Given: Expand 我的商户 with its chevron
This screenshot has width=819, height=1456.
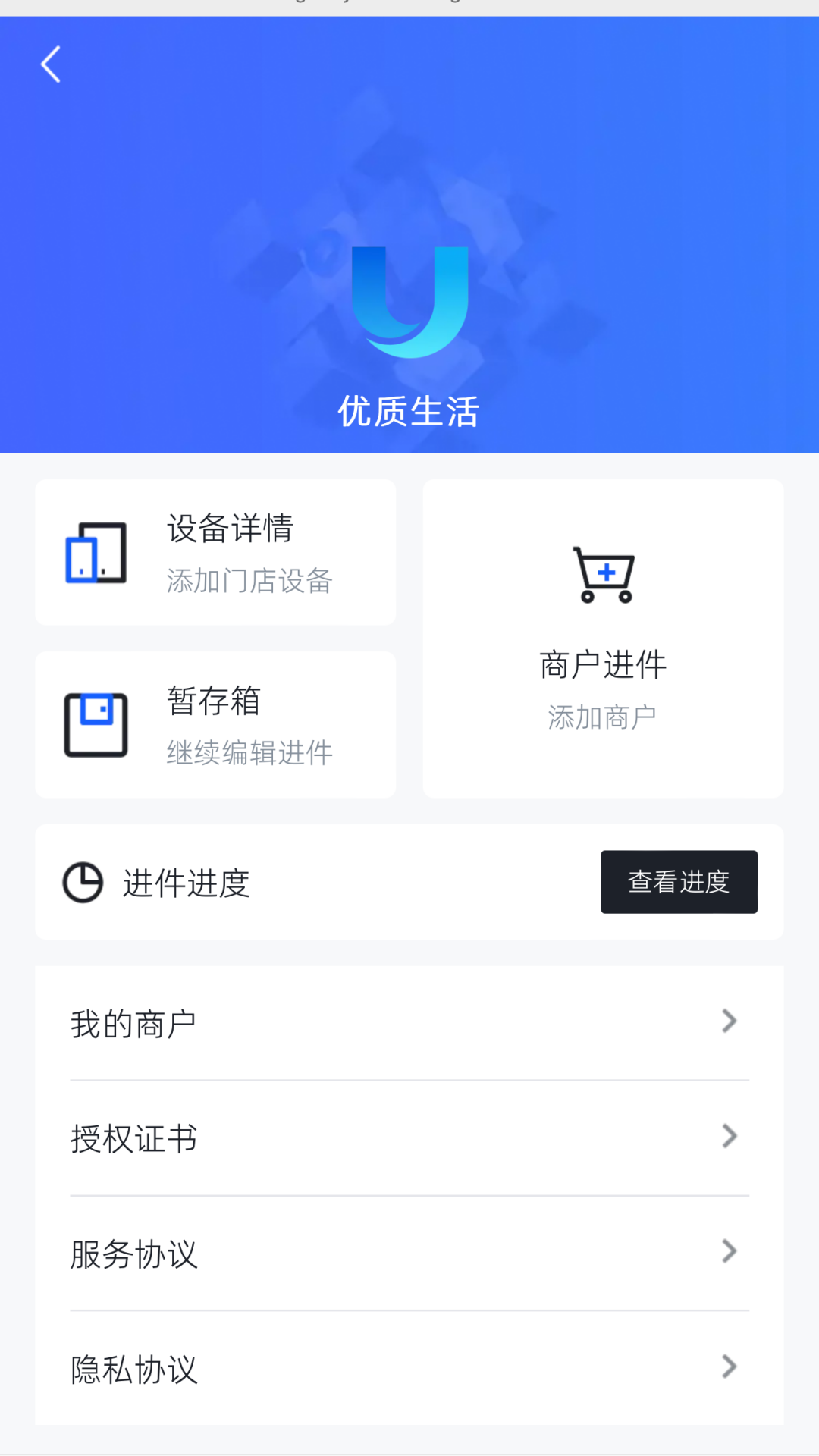Looking at the screenshot, I should click(x=730, y=1021).
